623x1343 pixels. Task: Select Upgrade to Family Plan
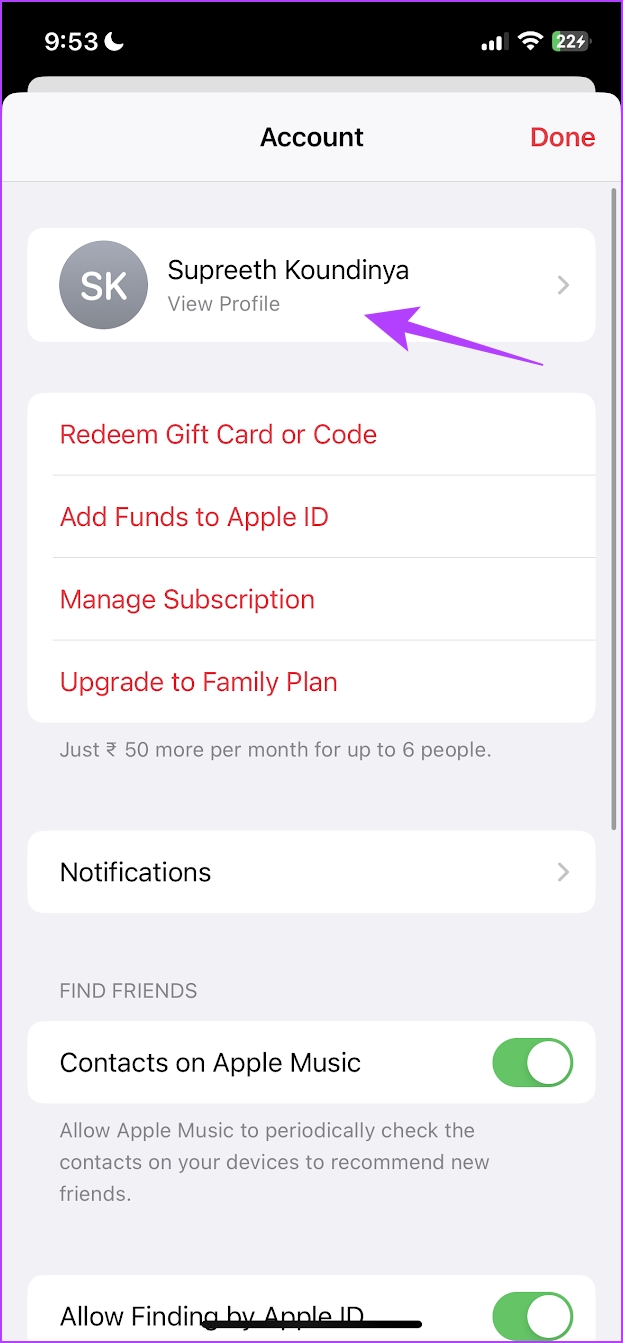[x=311, y=682]
